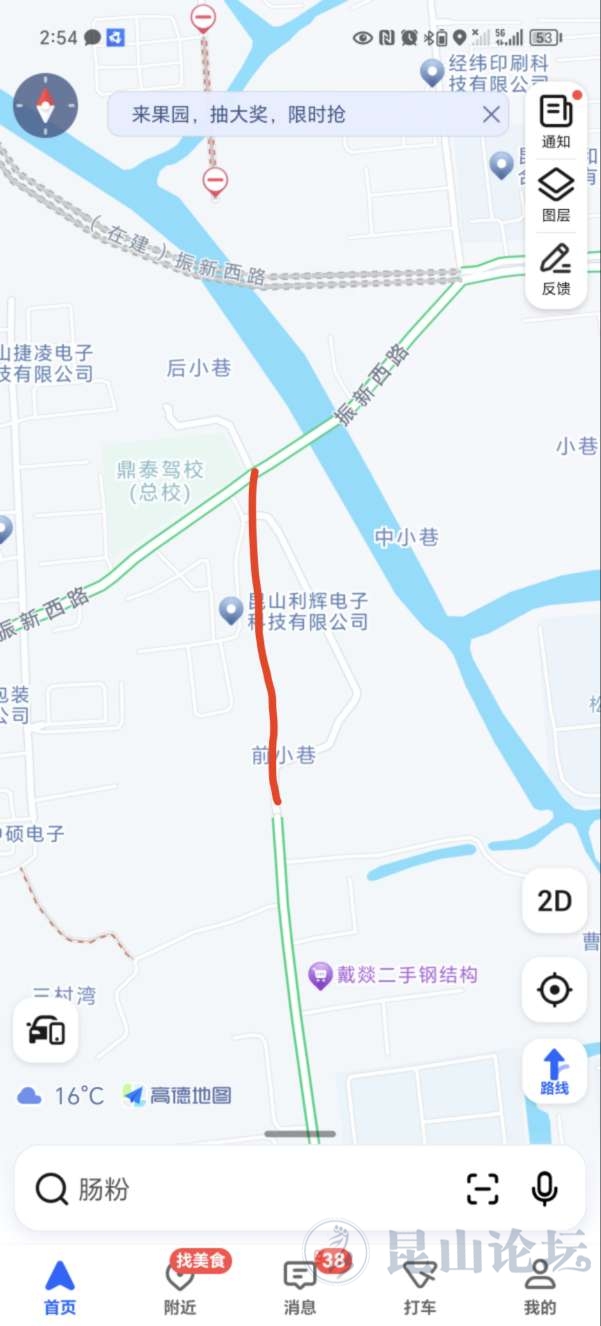Open the scan code icon
Screen dimensions: 601x1326
coord(482,1189)
